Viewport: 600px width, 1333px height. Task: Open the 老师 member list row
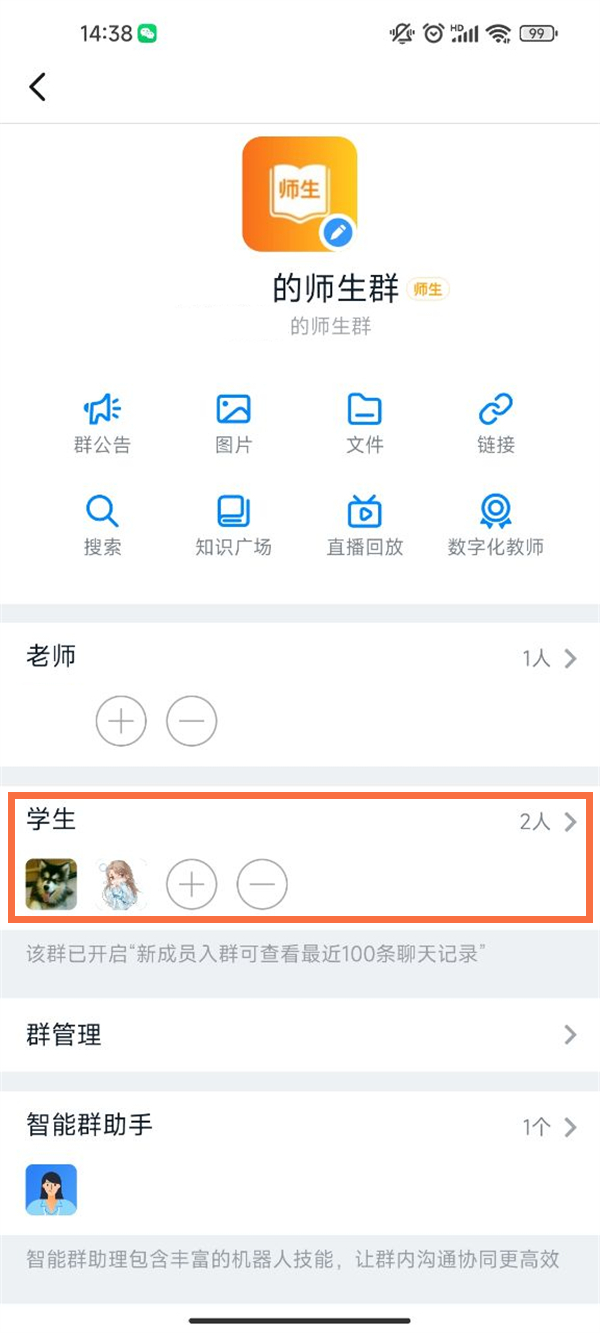coord(300,658)
